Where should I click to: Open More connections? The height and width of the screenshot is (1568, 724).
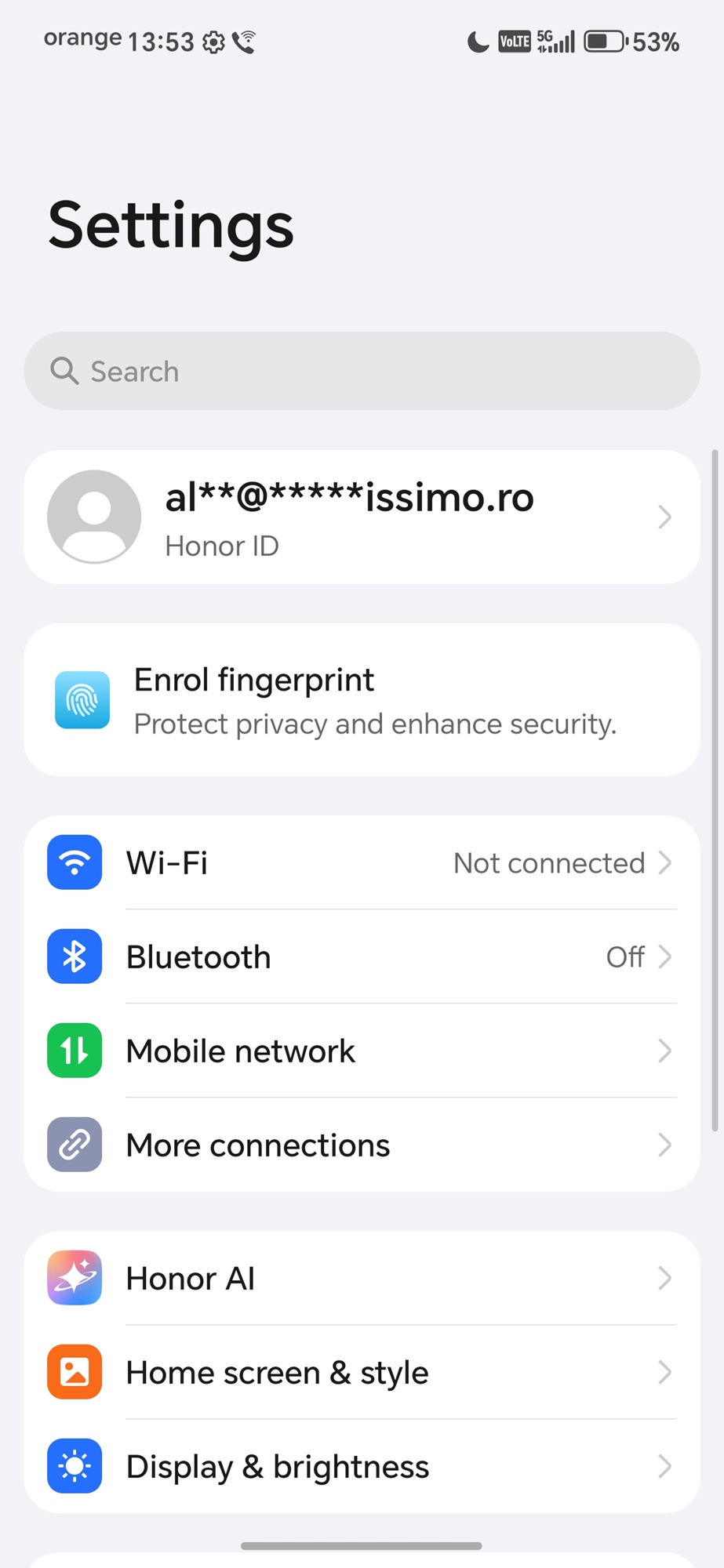click(361, 1145)
